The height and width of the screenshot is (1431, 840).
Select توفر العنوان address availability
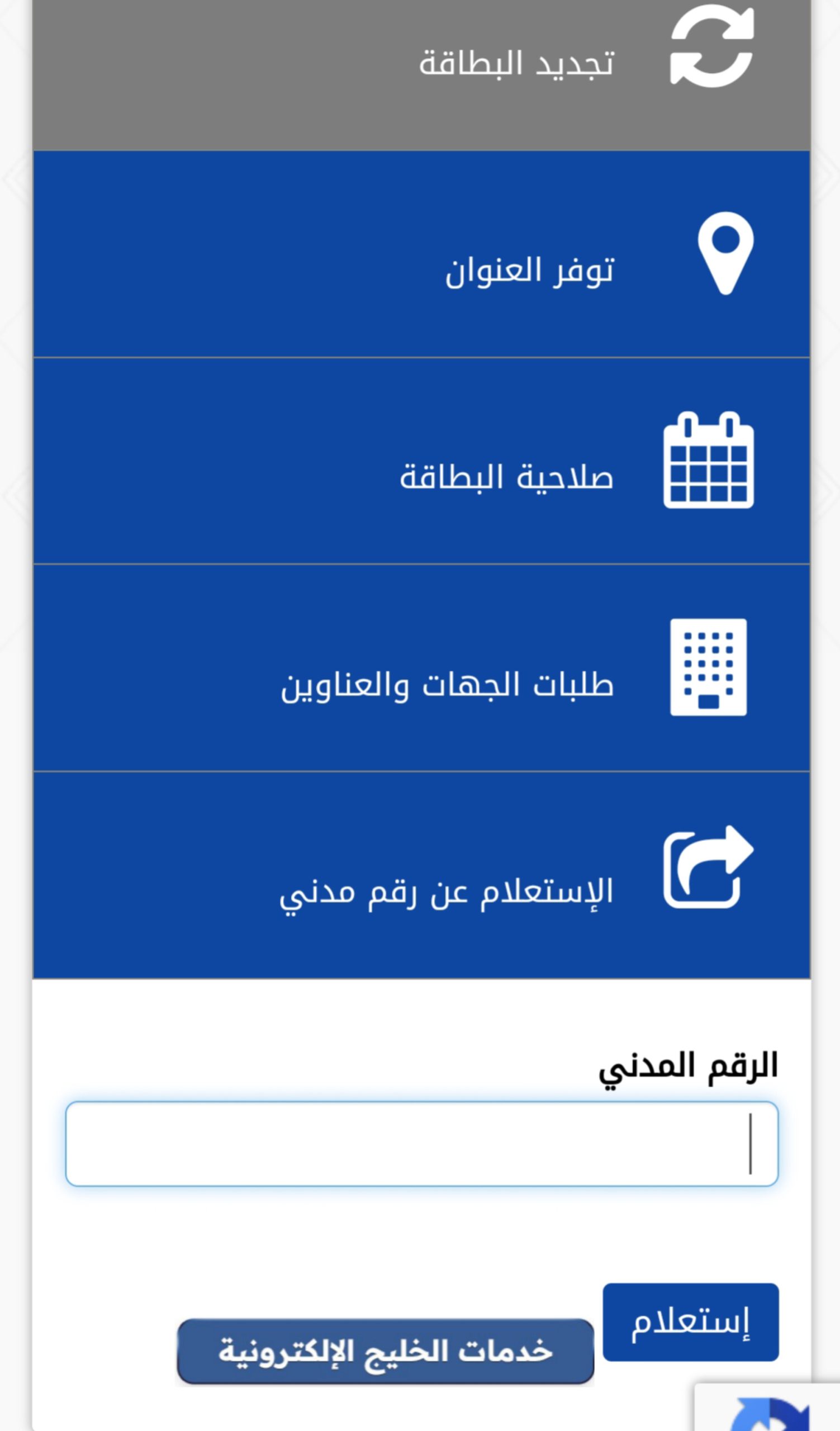point(421,254)
